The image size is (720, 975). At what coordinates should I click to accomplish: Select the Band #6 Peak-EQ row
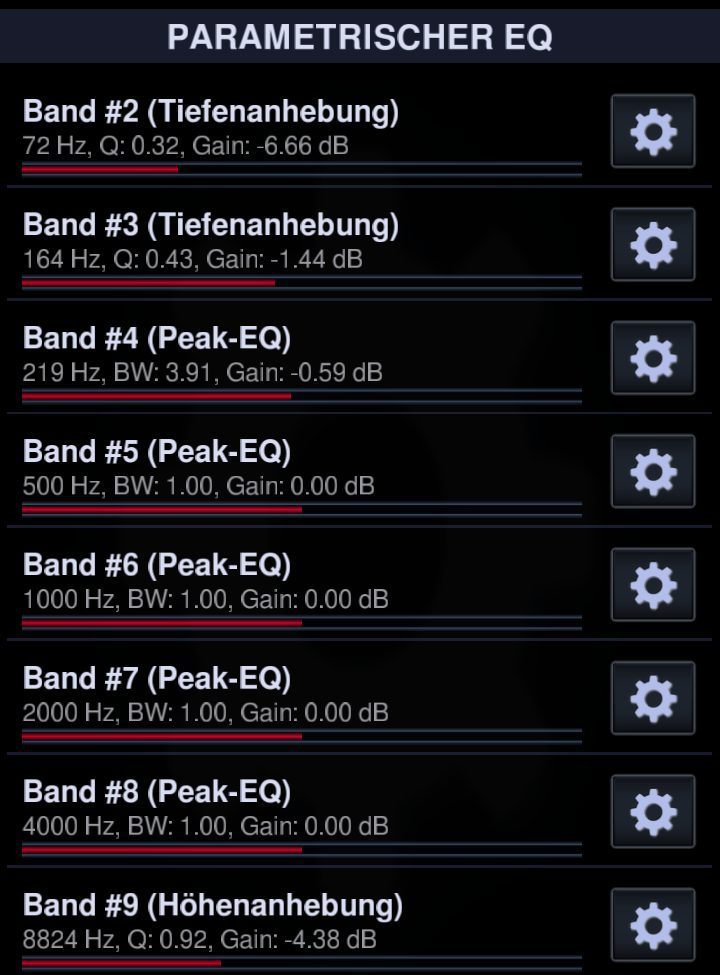300,583
